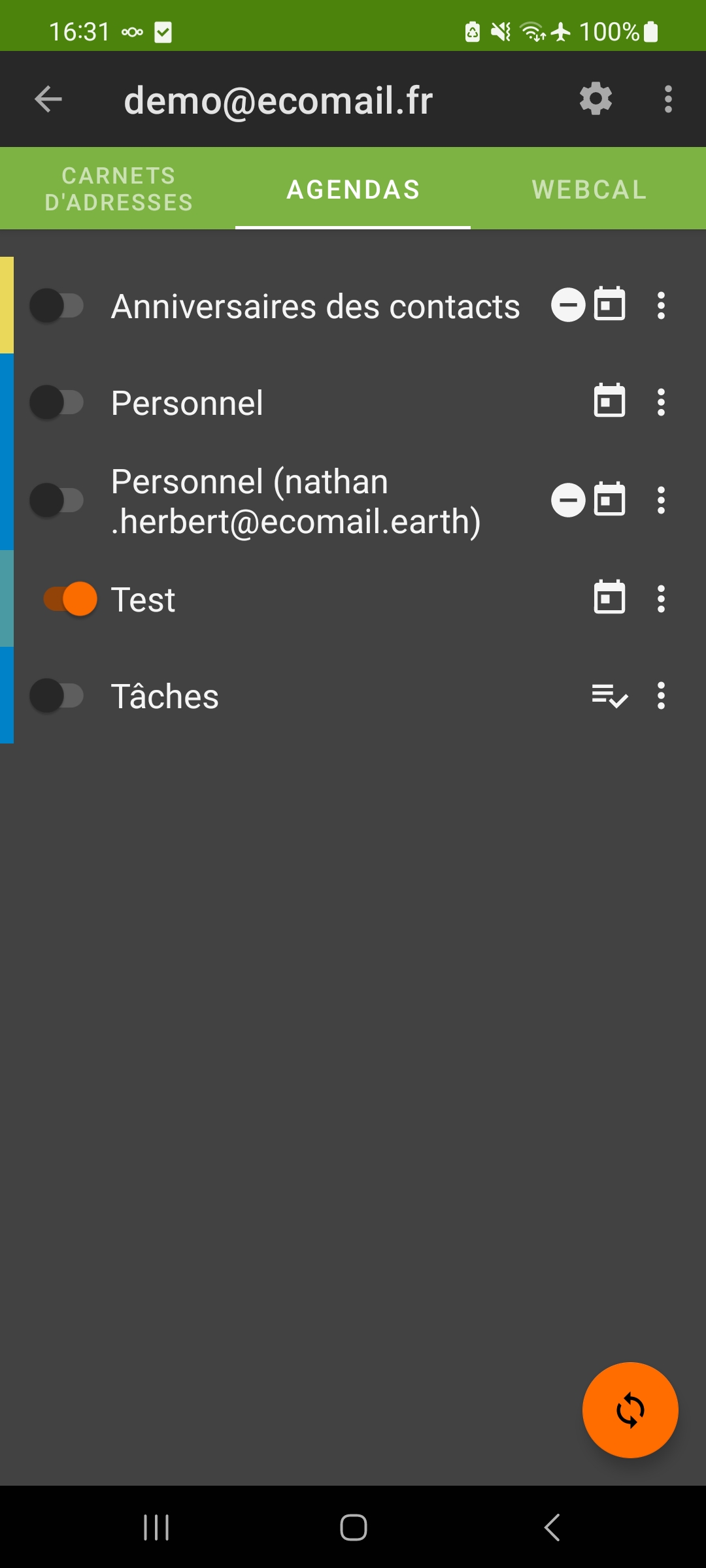Open account settings gear icon
The height and width of the screenshot is (1568, 706).
(596, 99)
